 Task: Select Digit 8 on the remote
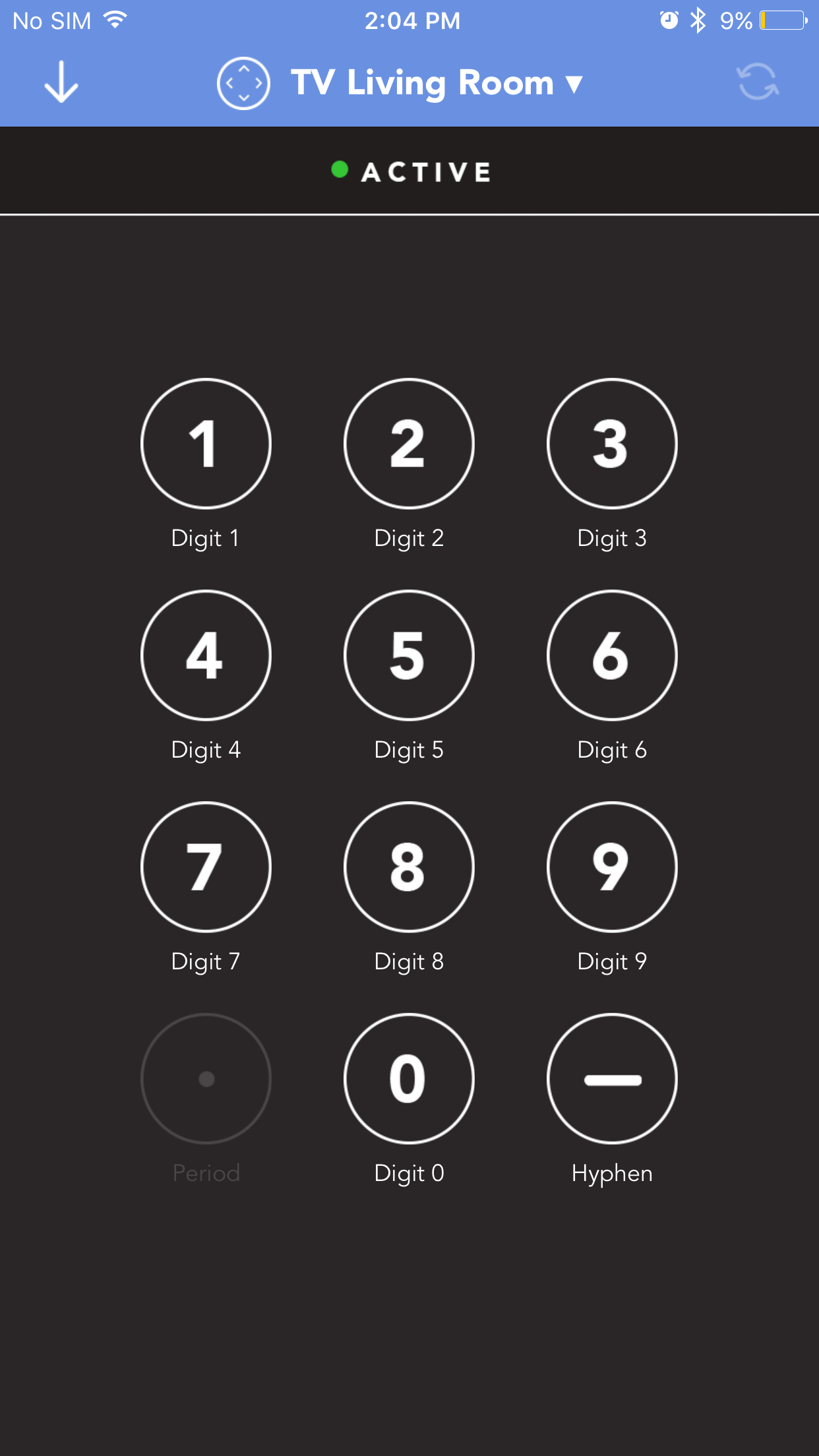[409, 867]
